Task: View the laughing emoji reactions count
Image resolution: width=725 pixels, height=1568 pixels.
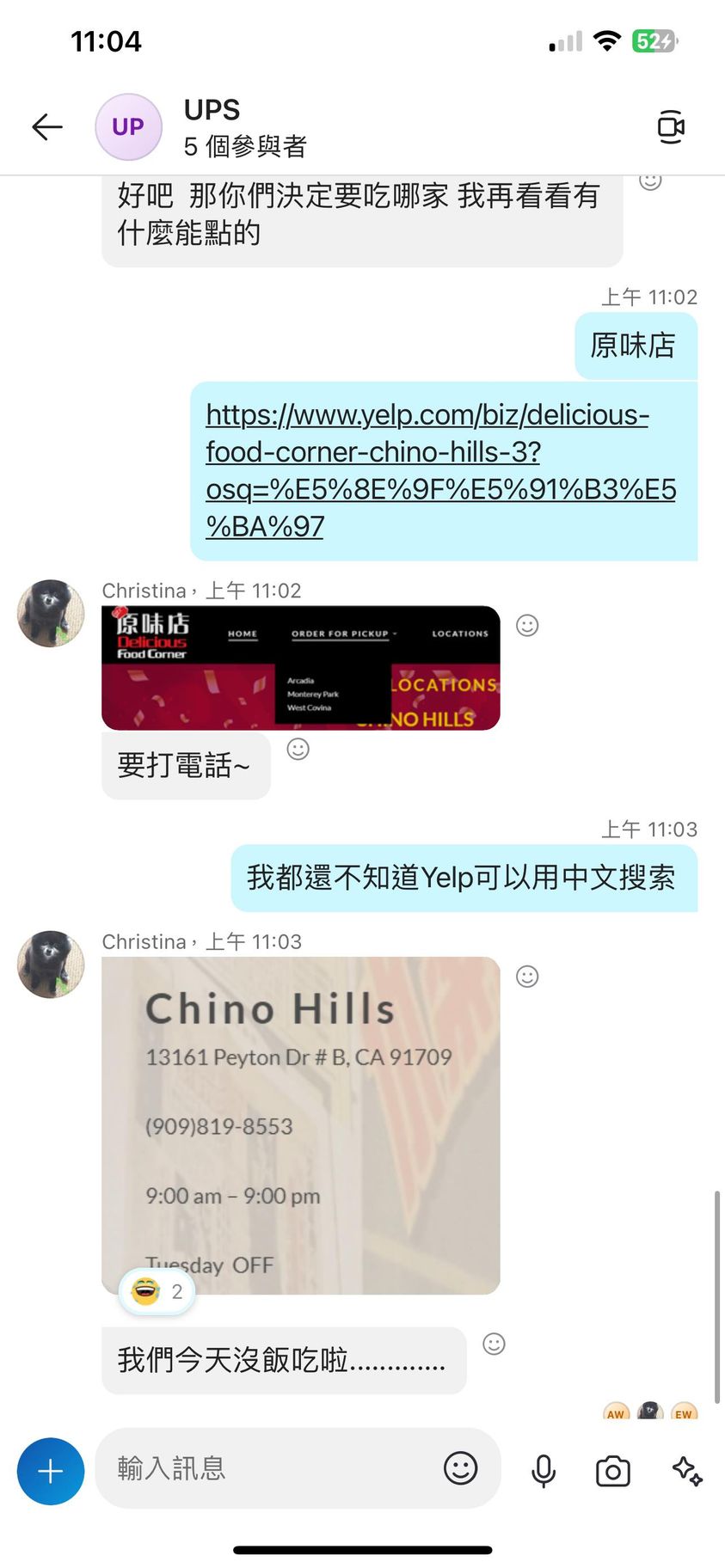Action: pos(157,1291)
